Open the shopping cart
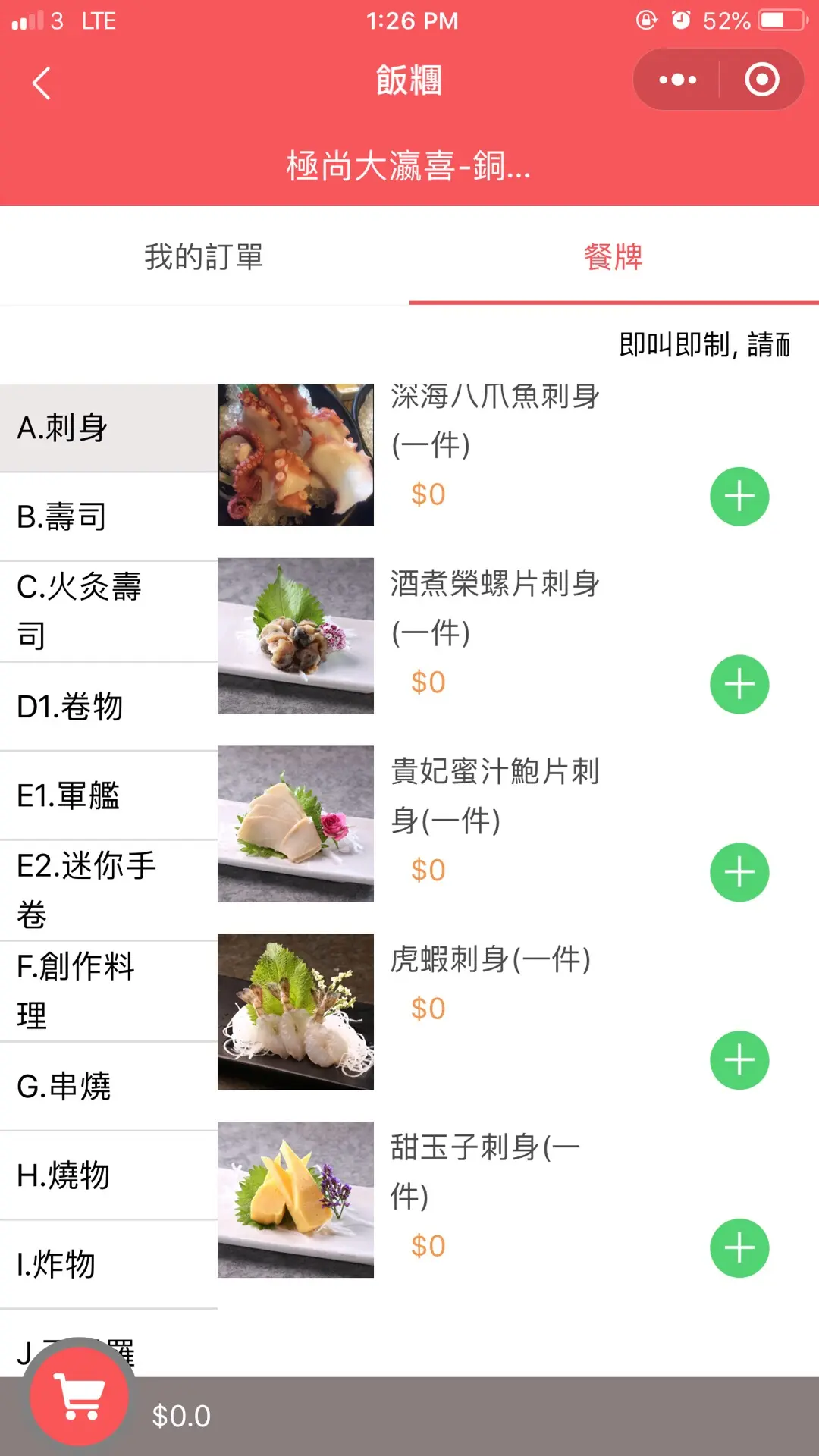Viewport: 819px width, 1456px height. click(x=80, y=1394)
